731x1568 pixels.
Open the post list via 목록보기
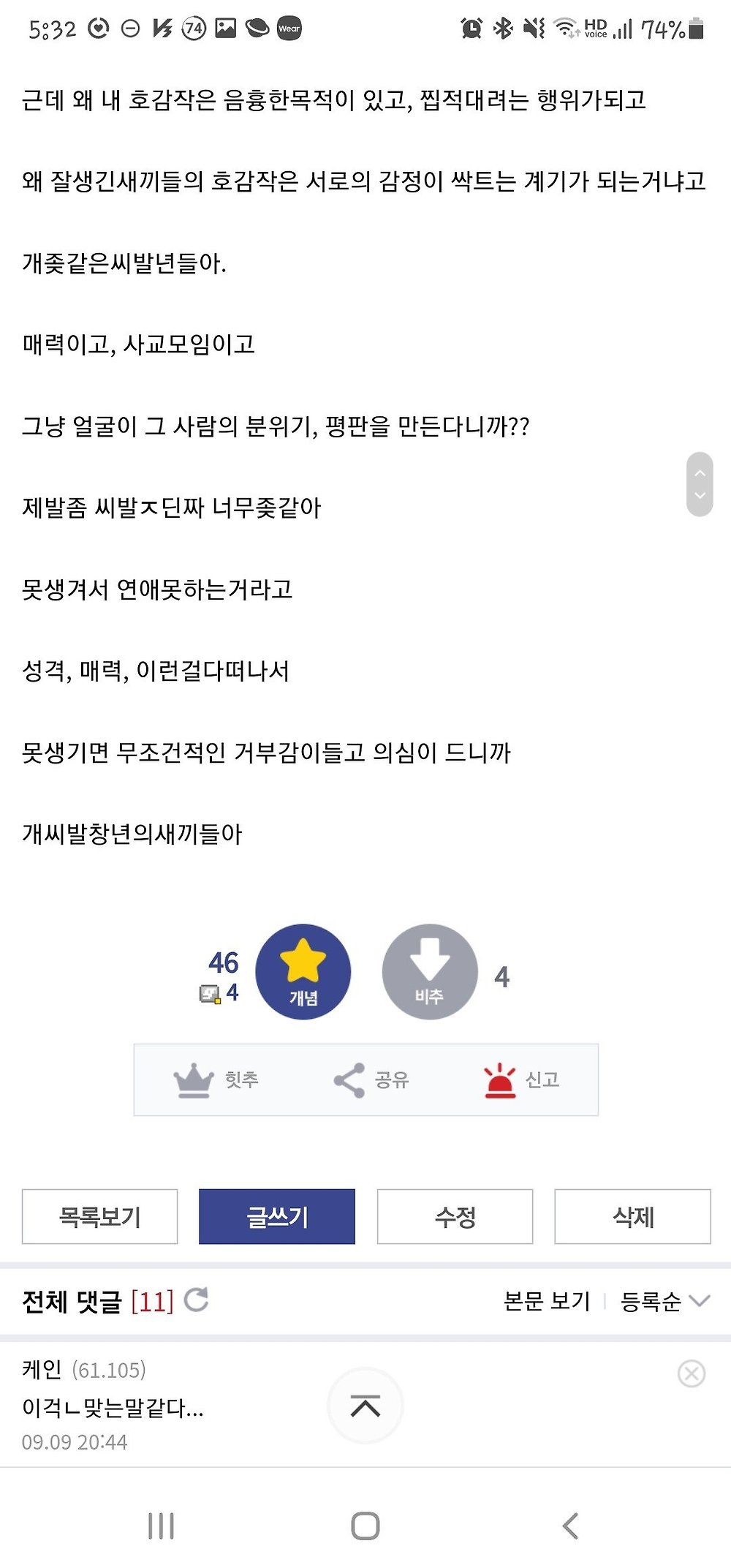click(99, 1216)
